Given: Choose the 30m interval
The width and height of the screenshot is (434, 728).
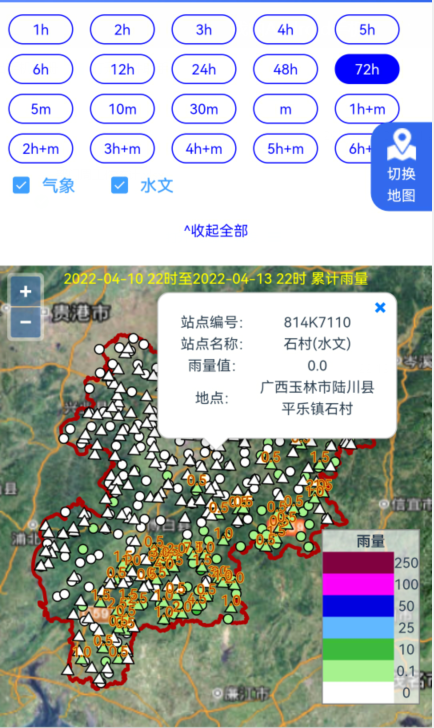Looking at the screenshot, I should point(204,109).
